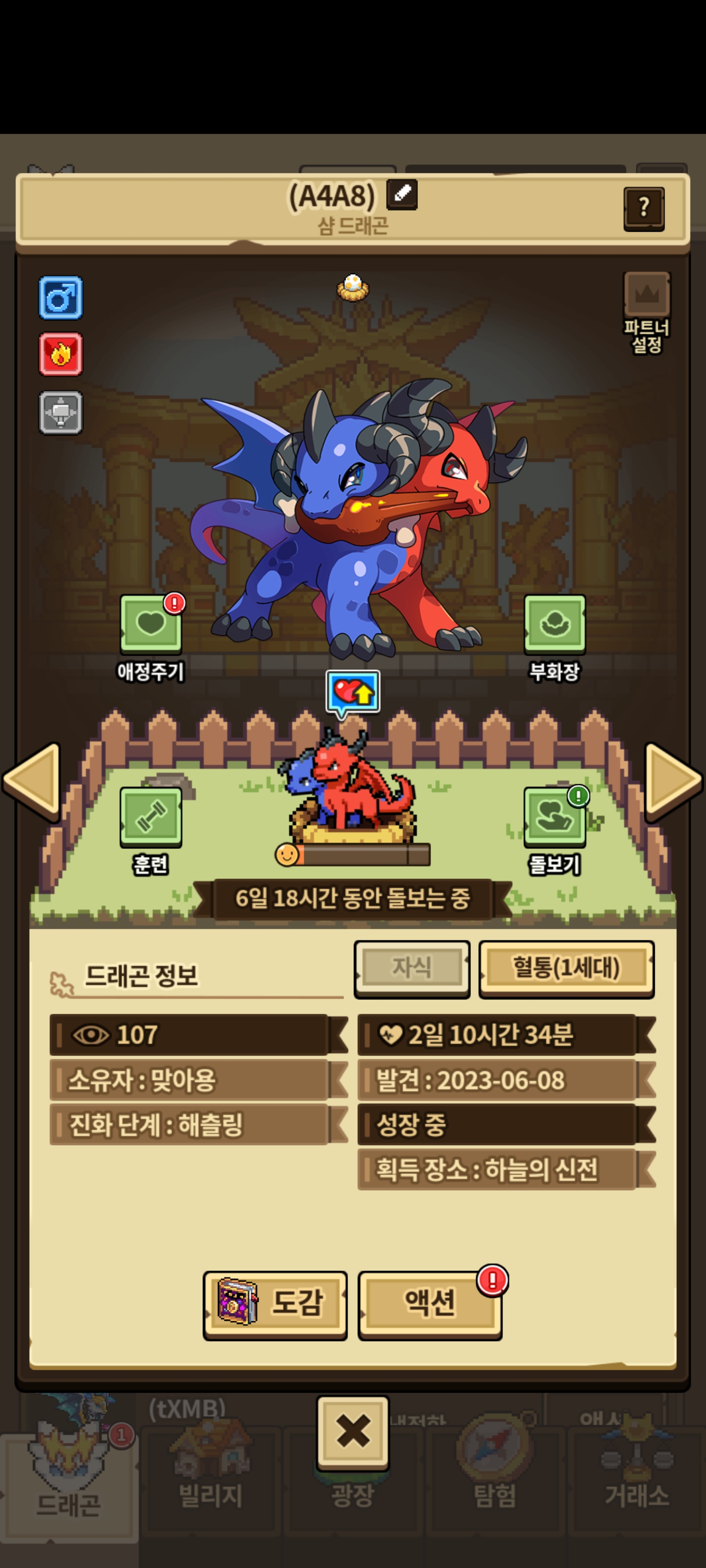
Task: Edit the dragon name with the pencil icon
Action: click(402, 194)
